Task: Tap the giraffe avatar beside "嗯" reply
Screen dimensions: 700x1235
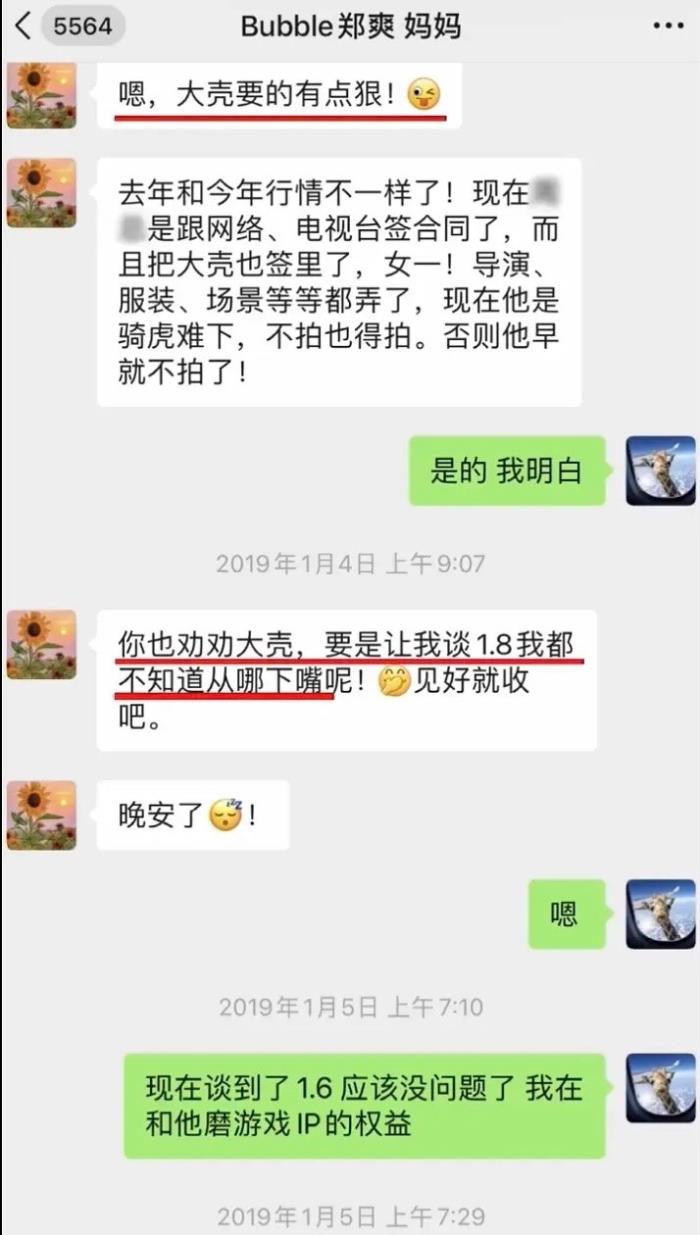Action: click(x=660, y=914)
